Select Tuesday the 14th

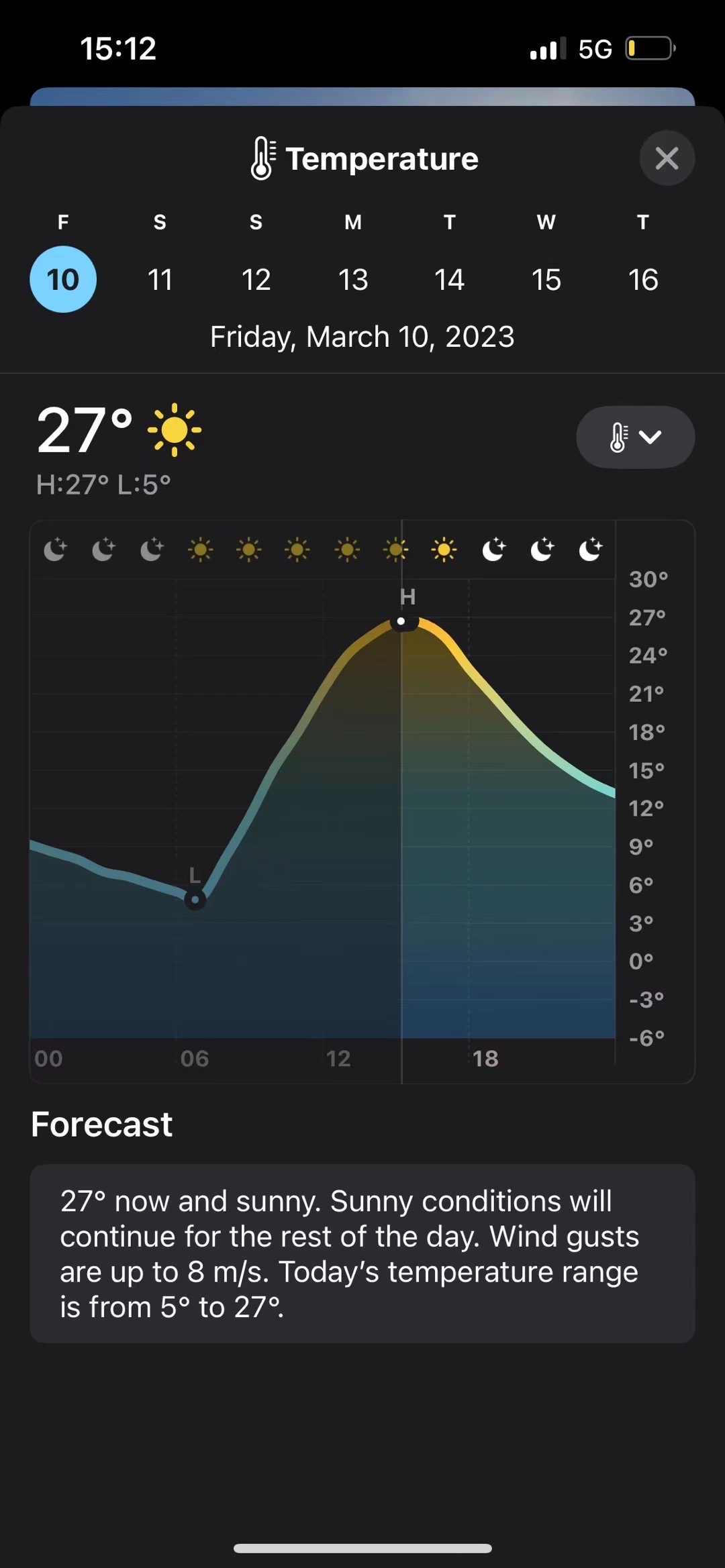[x=449, y=279]
